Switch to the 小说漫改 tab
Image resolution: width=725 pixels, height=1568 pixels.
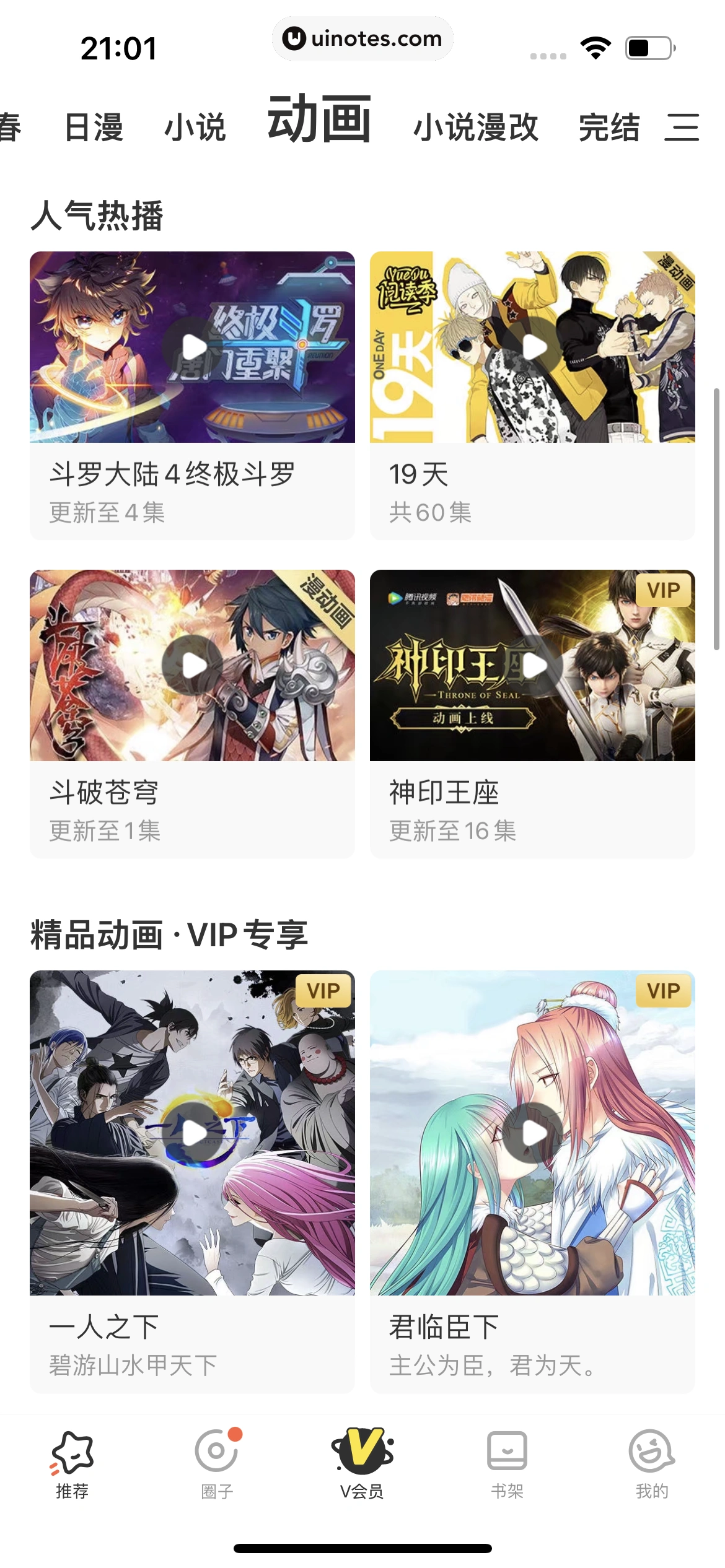coord(475,126)
